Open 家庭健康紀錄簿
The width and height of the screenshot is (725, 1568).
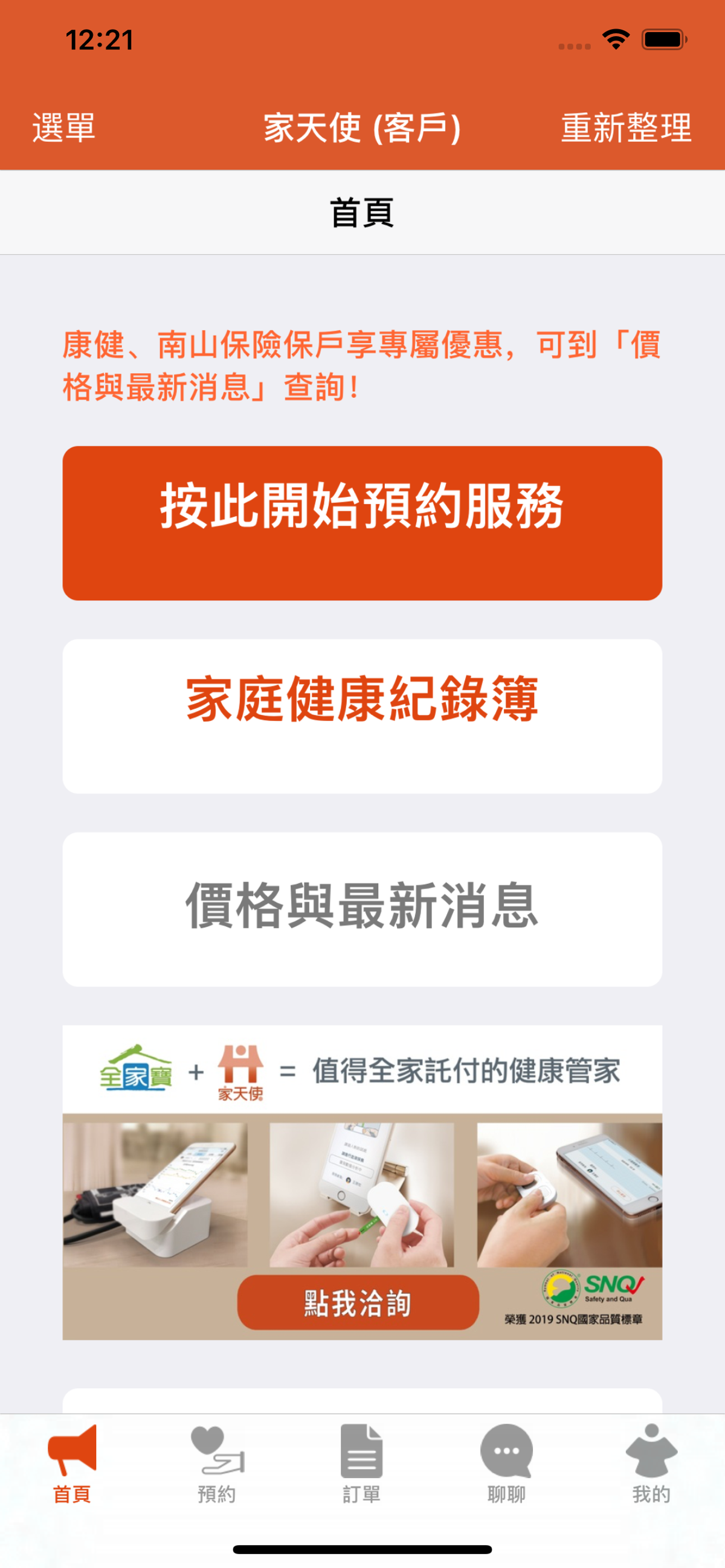click(362, 716)
